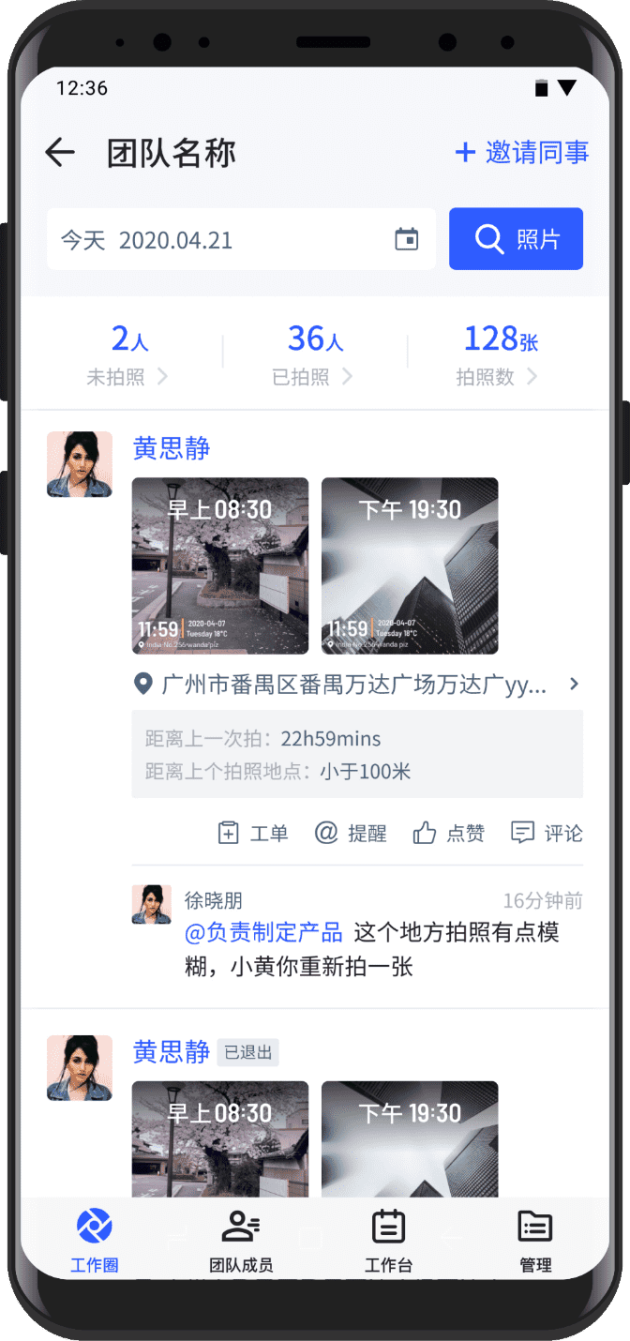
Task: Open the @负责制定产品 mention link
Action: 264,933
